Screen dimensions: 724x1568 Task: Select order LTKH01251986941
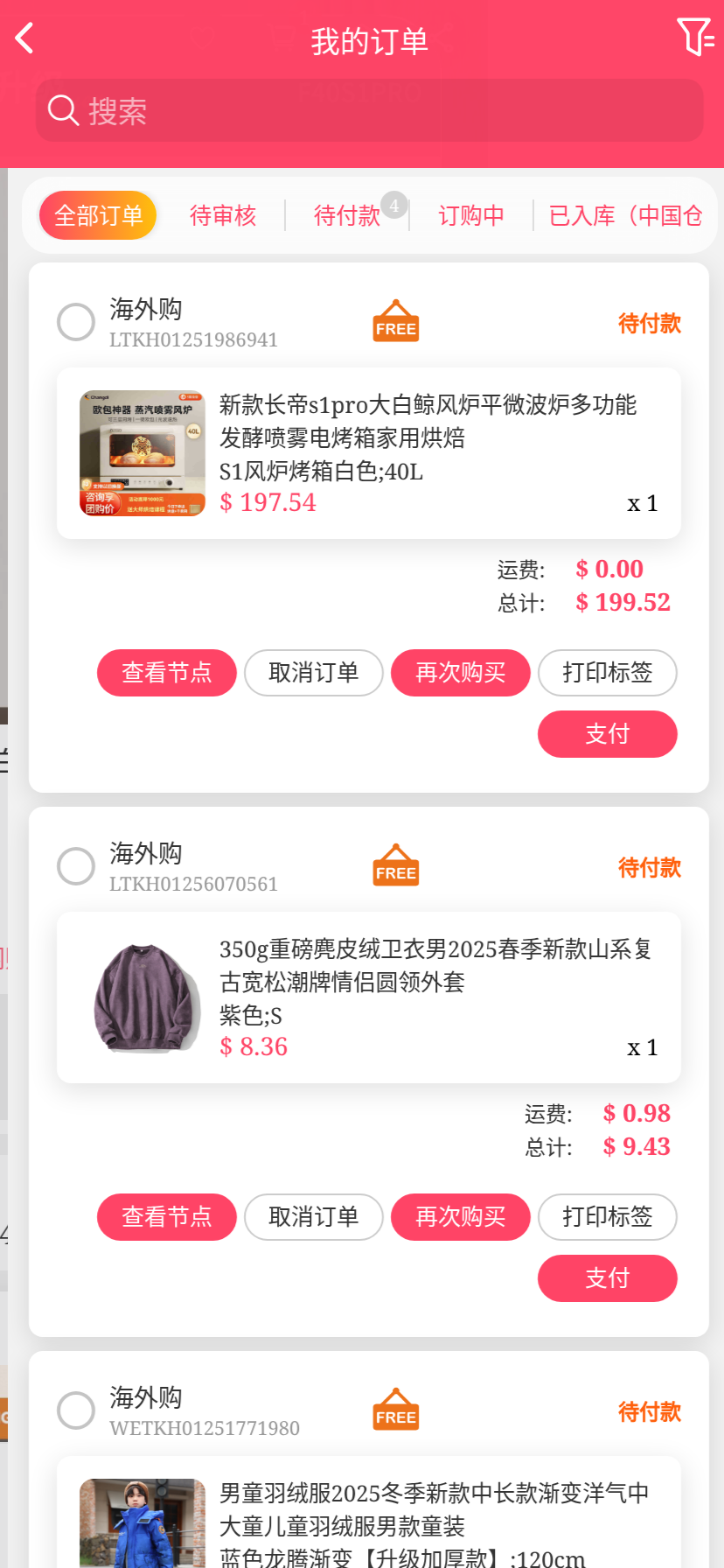(76, 322)
